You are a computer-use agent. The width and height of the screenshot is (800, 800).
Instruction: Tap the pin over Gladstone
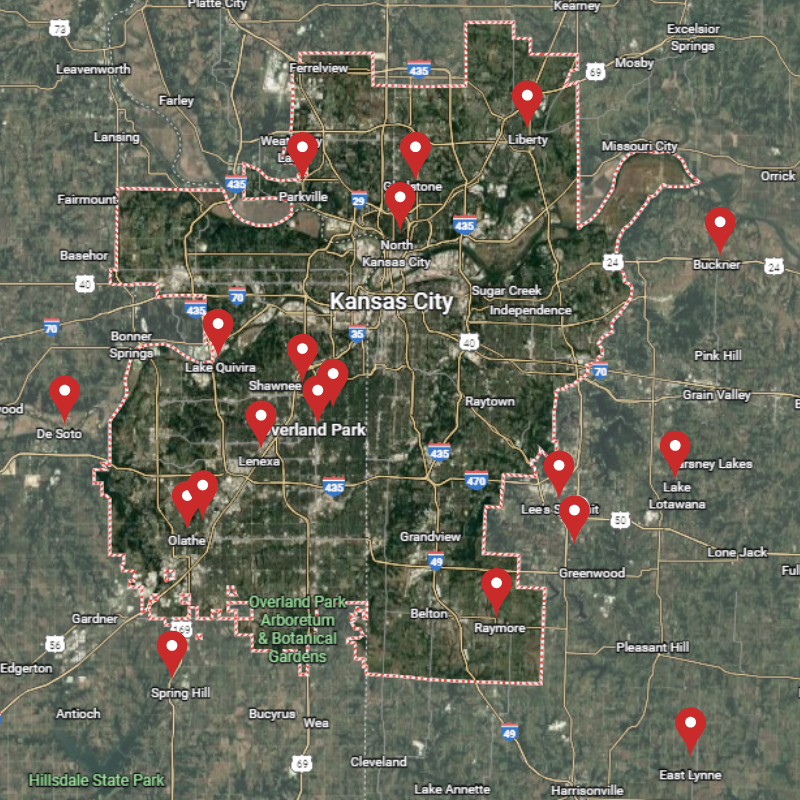pos(415,151)
